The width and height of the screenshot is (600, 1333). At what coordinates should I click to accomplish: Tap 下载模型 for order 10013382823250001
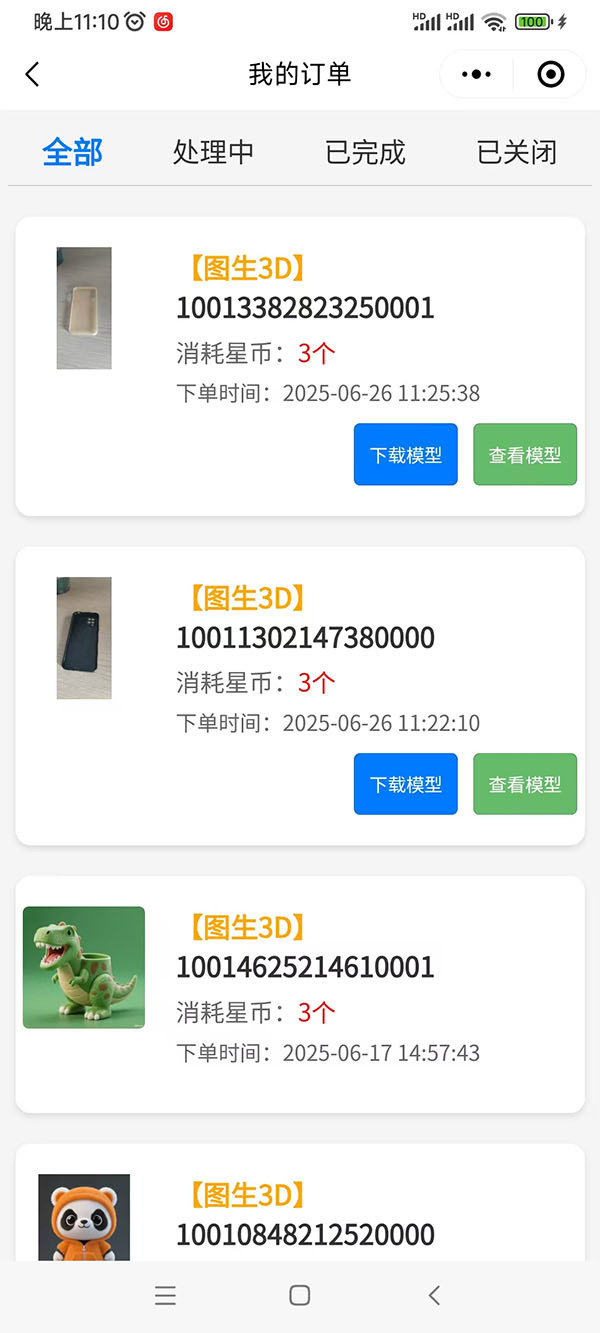click(x=406, y=455)
